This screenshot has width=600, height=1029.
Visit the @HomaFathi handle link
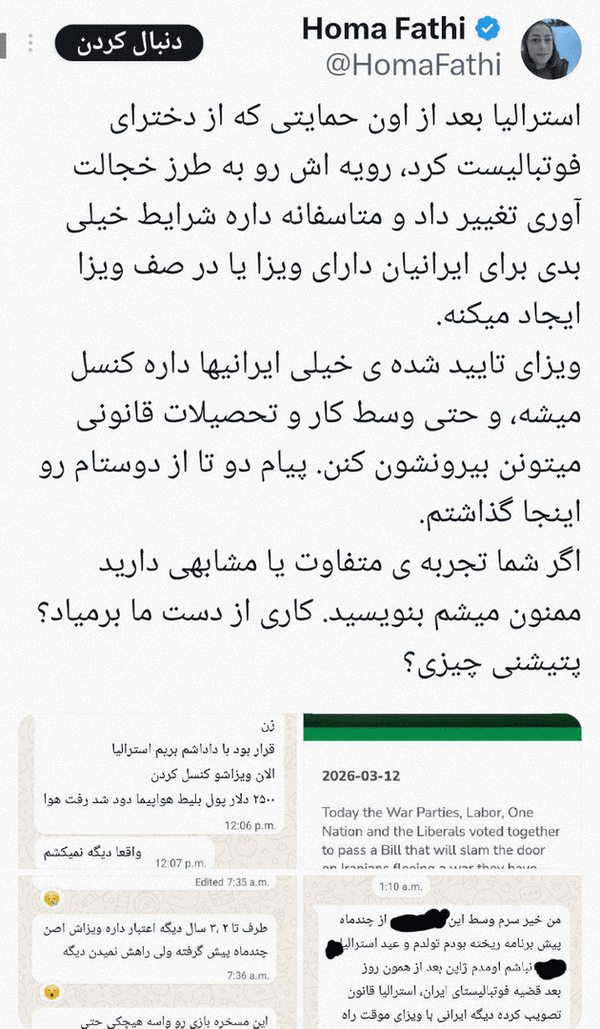(x=414, y=64)
